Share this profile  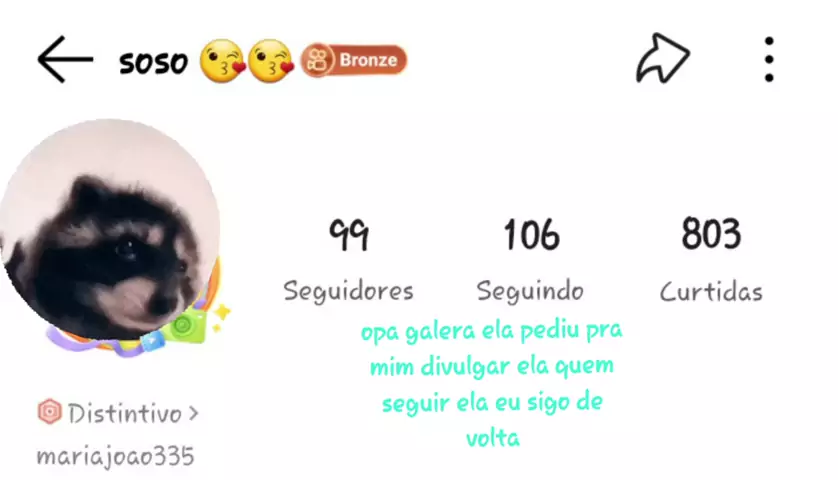[x=663, y=60]
